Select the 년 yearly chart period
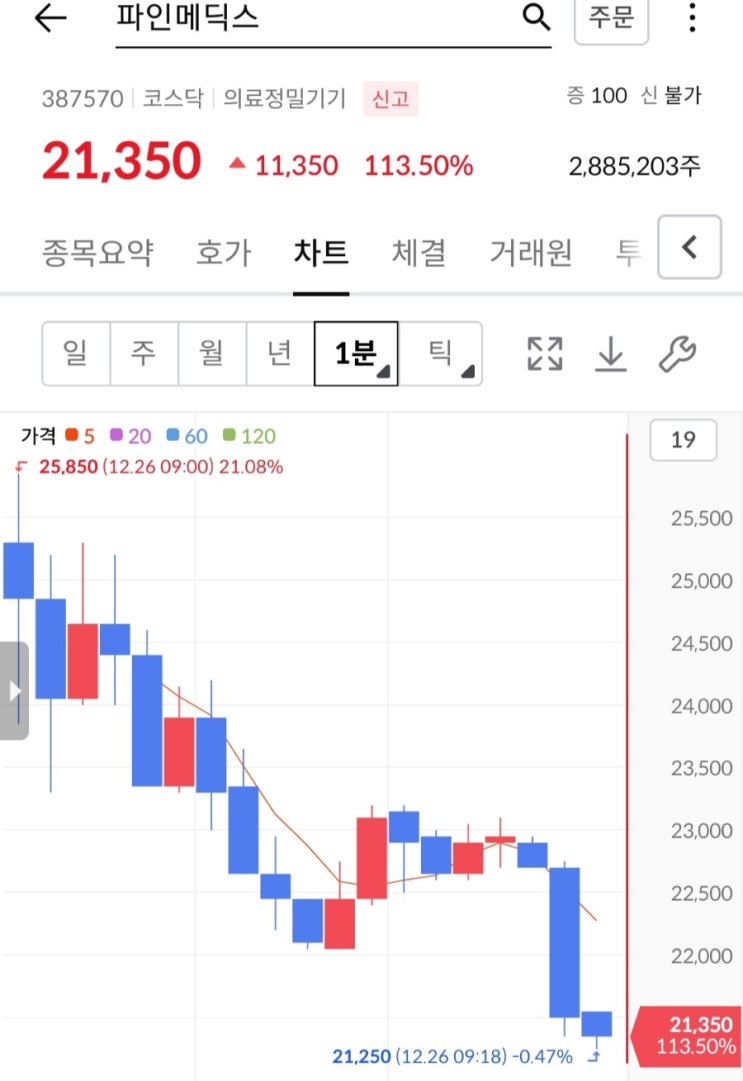The image size is (743, 1081). tap(280, 353)
